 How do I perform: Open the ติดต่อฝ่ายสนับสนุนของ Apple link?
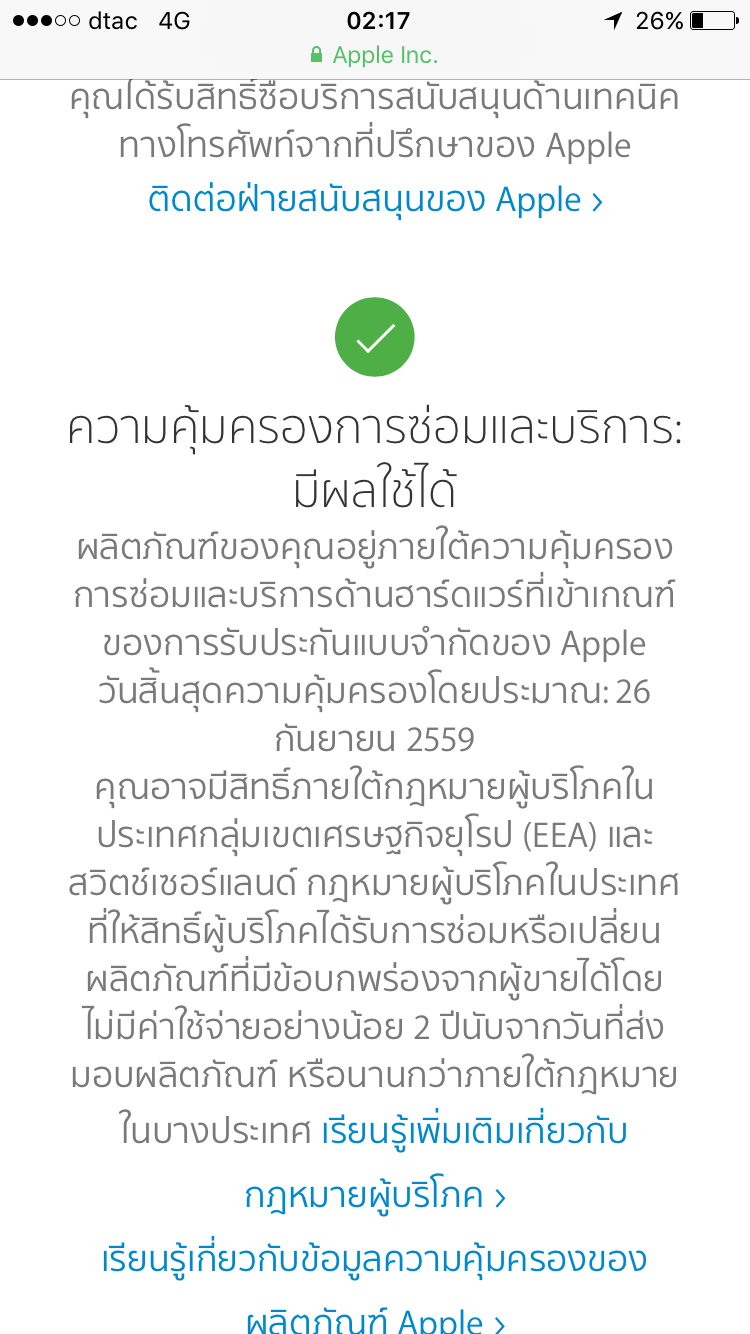(x=375, y=200)
